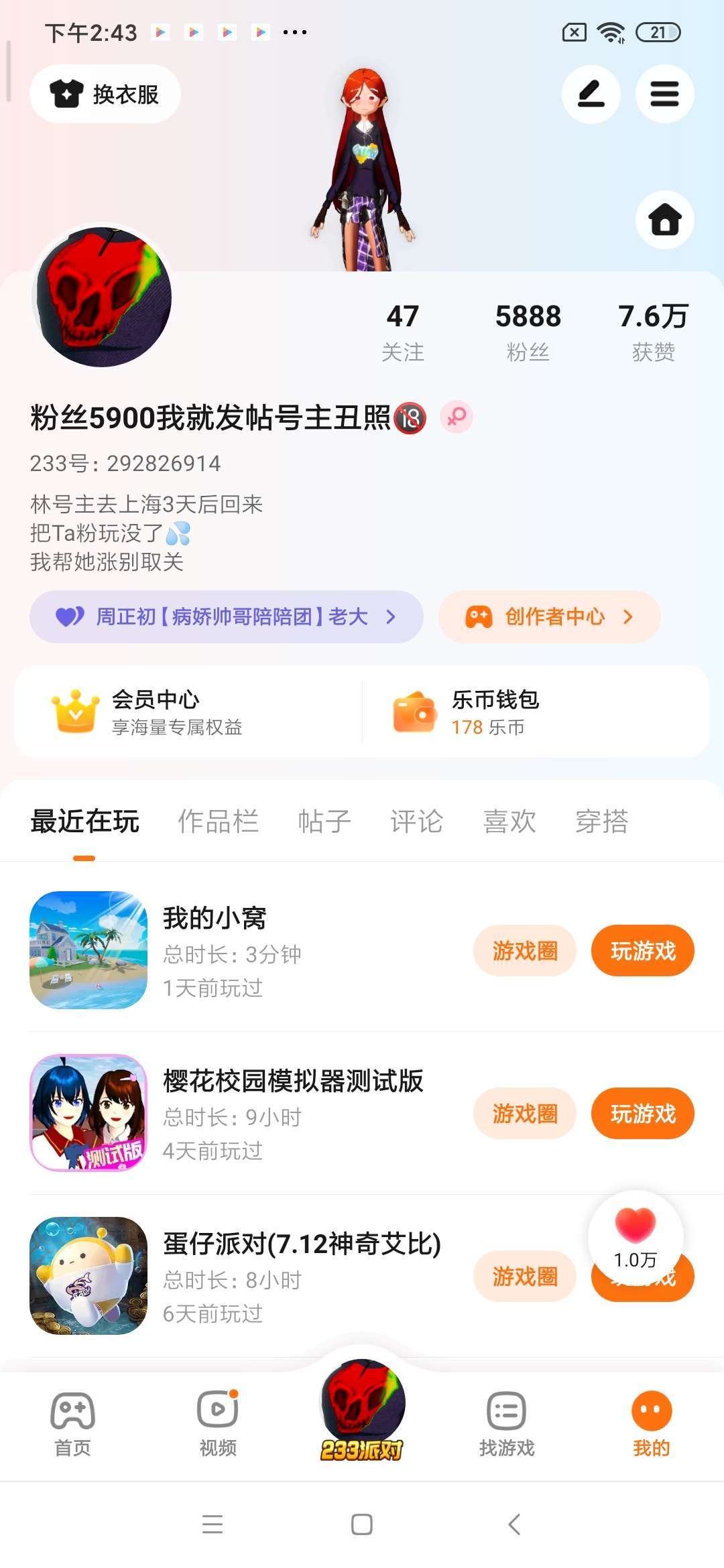Image resolution: width=724 pixels, height=1568 pixels.
Task: Tap the 换衣服 change outfit button
Action: pyautogui.click(x=105, y=94)
